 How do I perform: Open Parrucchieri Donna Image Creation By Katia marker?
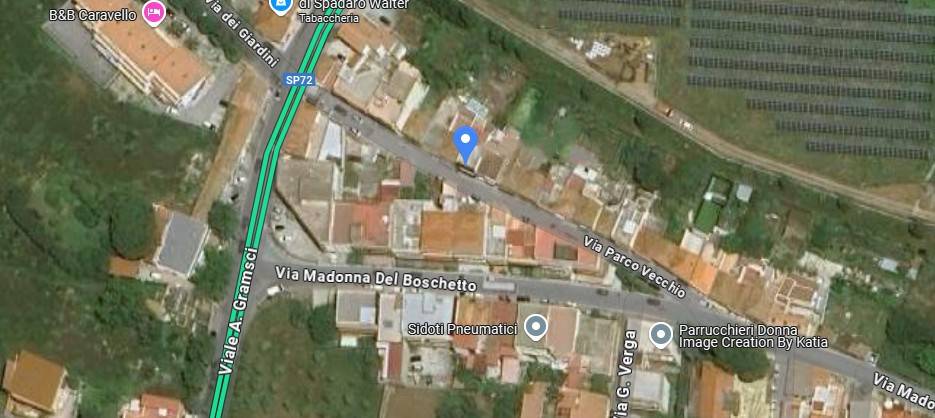660,333
